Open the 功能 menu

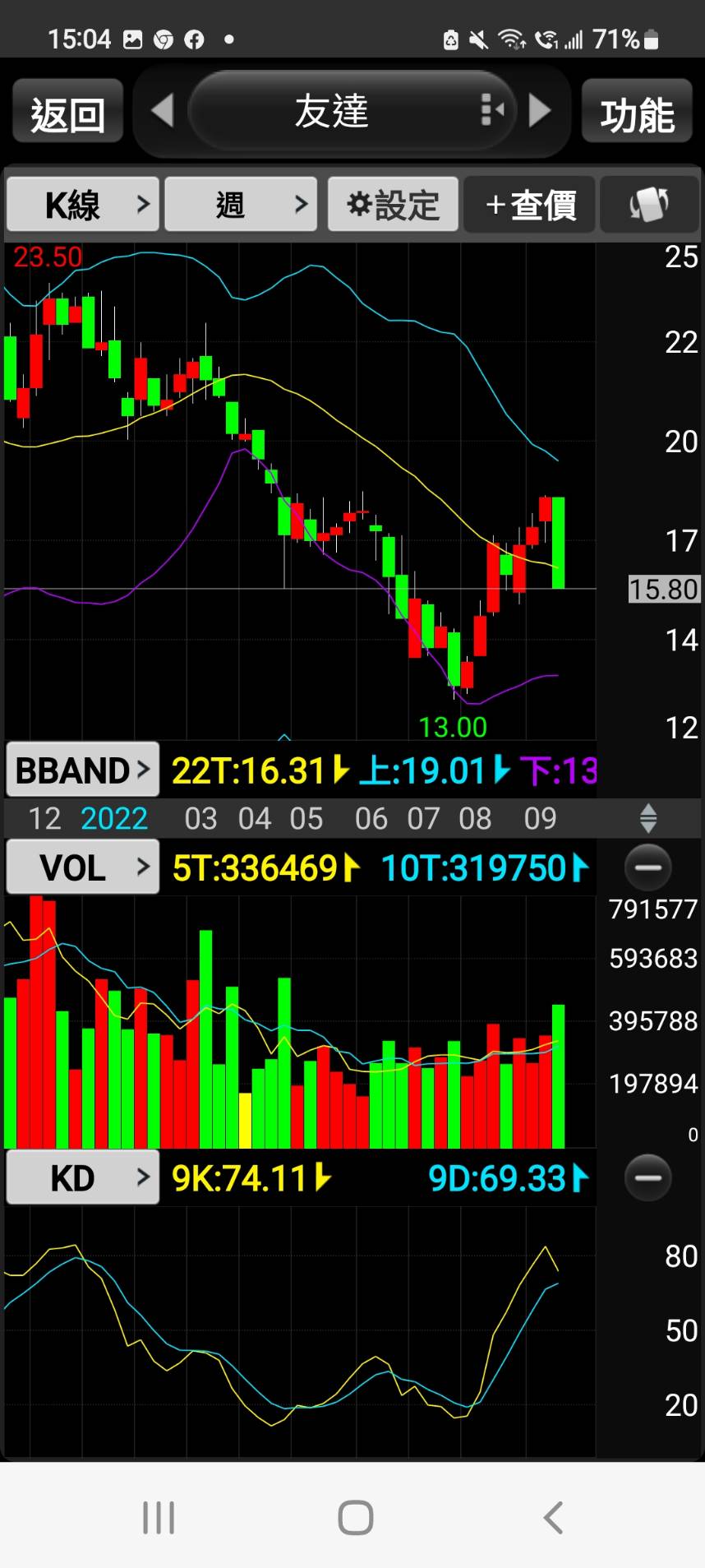tap(637, 113)
